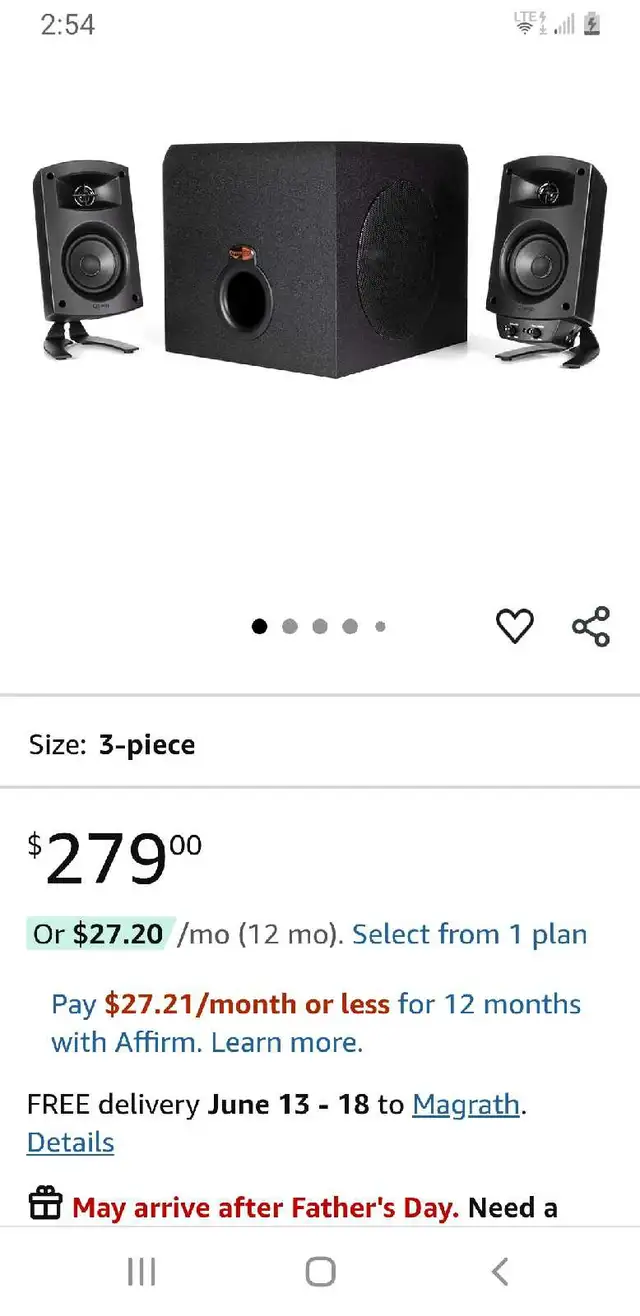Open the Size: 3-piece selector
The height and width of the screenshot is (1316, 640).
[x=320, y=744]
